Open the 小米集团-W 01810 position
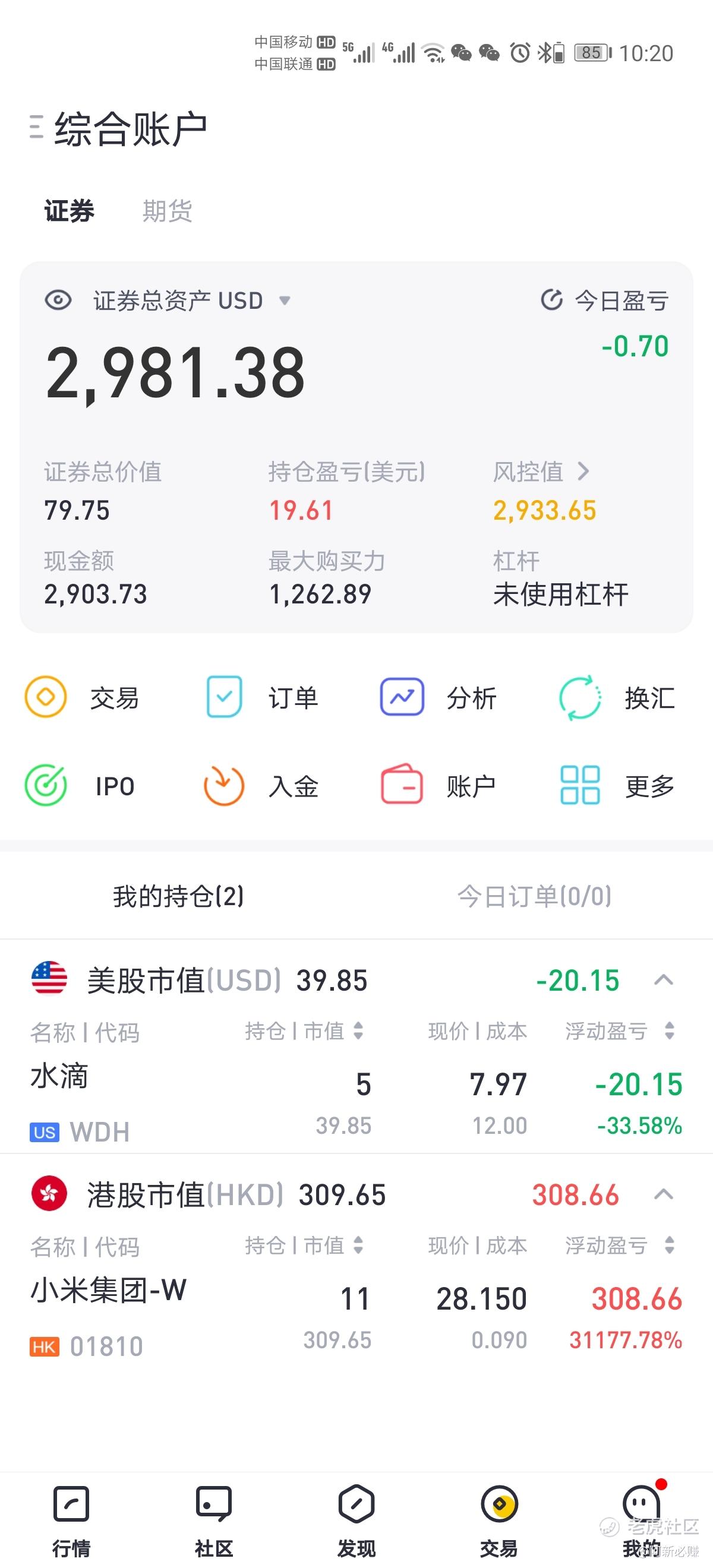 pos(356,1319)
